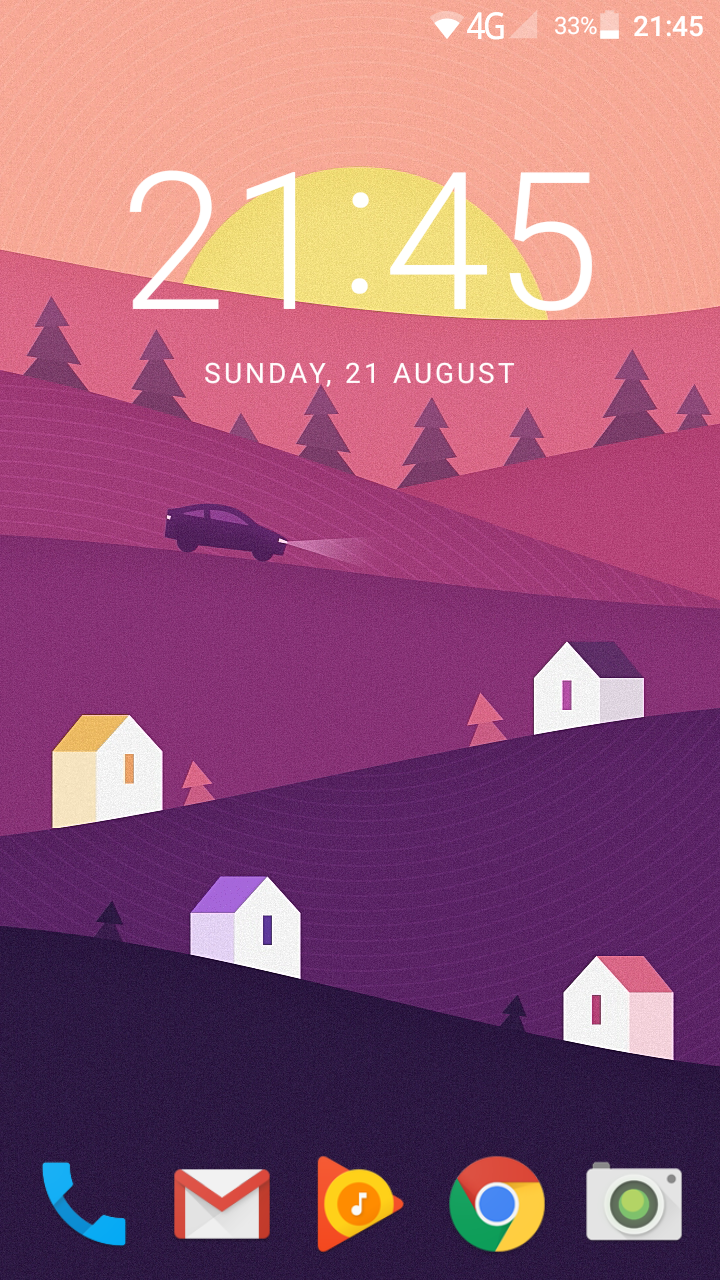Launch the Chrome browser
Screen dimensions: 720x1280
(496, 1204)
